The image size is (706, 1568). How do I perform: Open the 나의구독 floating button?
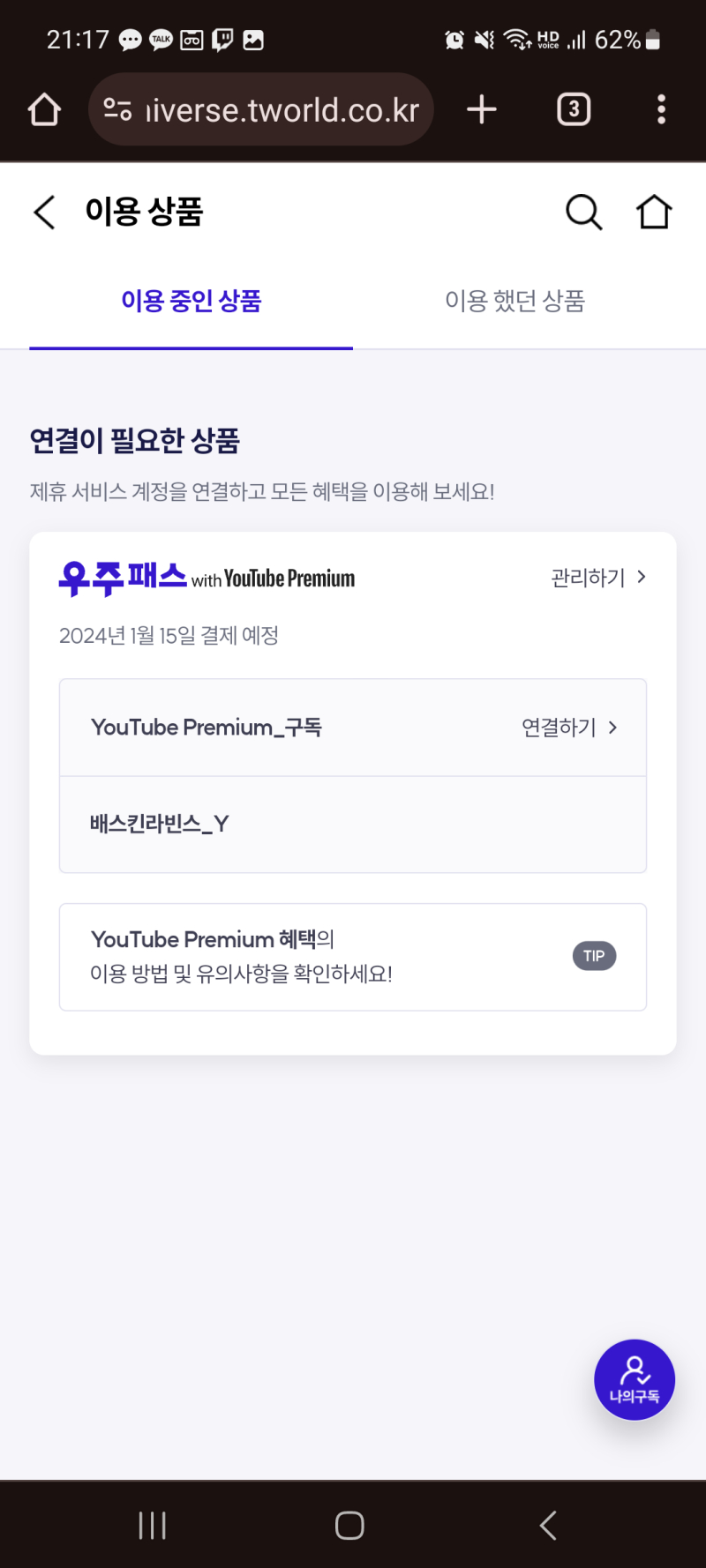(x=635, y=1379)
